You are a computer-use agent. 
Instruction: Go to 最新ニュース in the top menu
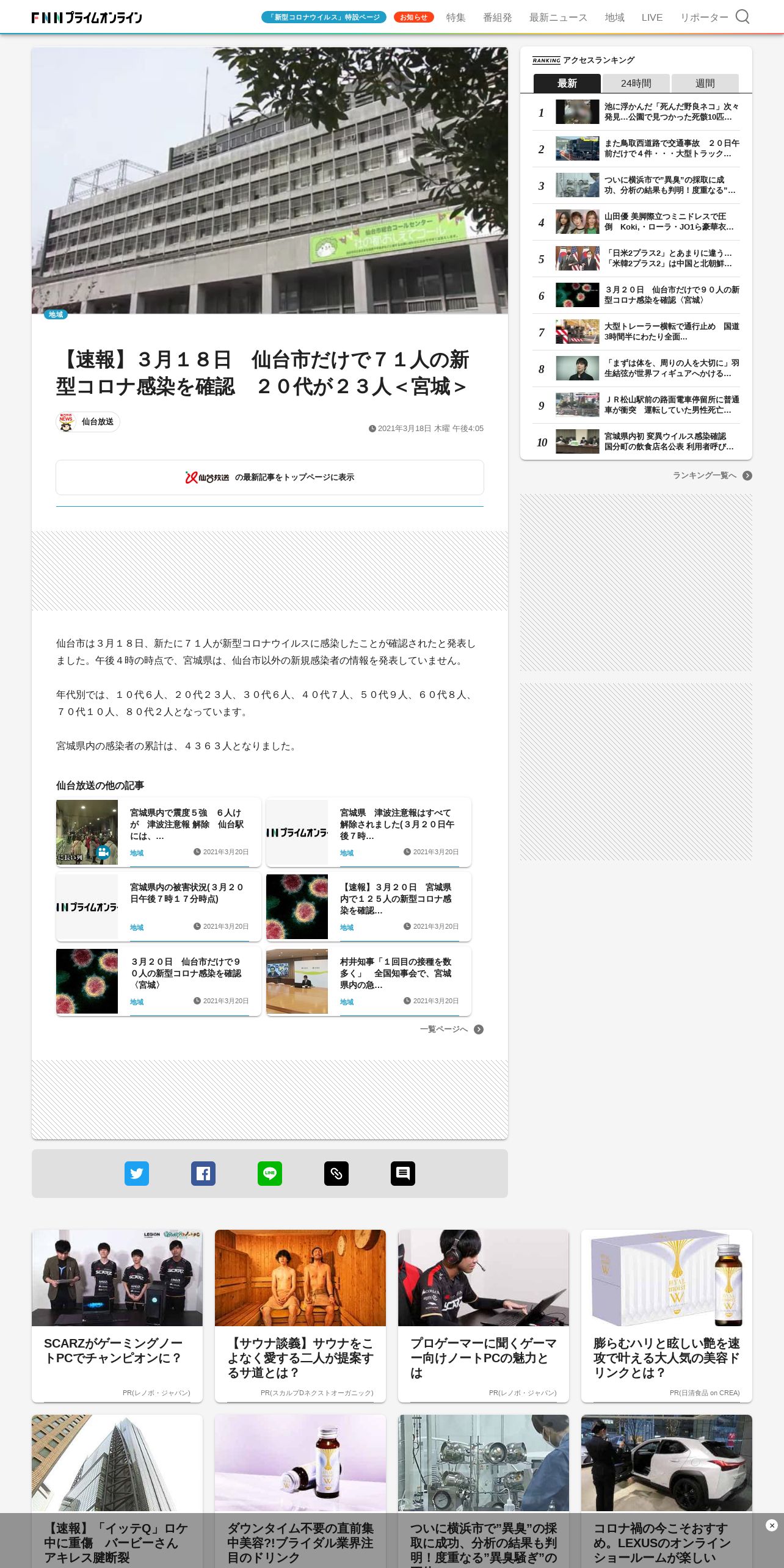pyautogui.click(x=558, y=17)
